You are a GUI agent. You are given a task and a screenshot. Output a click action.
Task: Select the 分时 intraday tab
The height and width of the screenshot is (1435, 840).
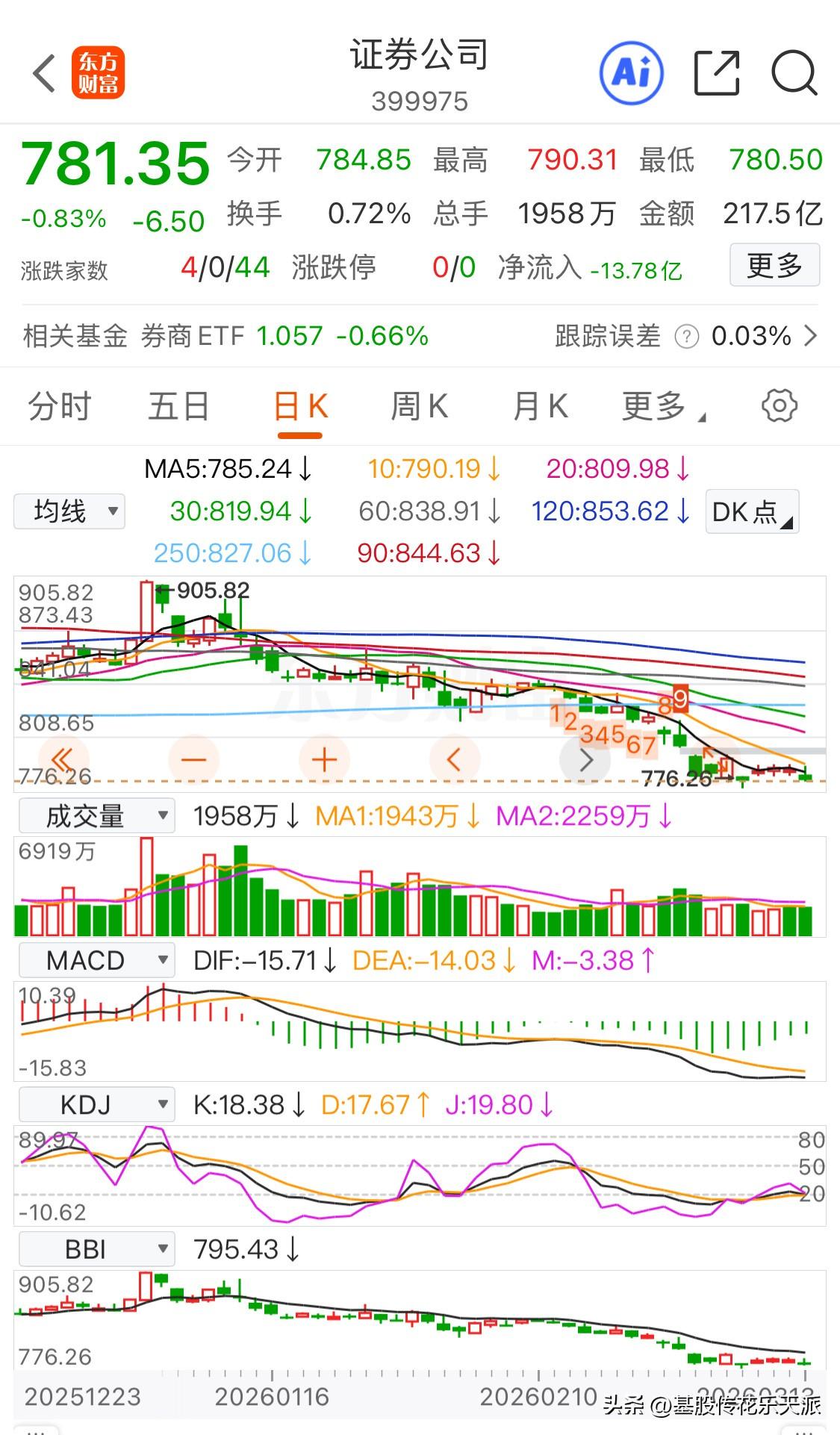pyautogui.click(x=58, y=405)
